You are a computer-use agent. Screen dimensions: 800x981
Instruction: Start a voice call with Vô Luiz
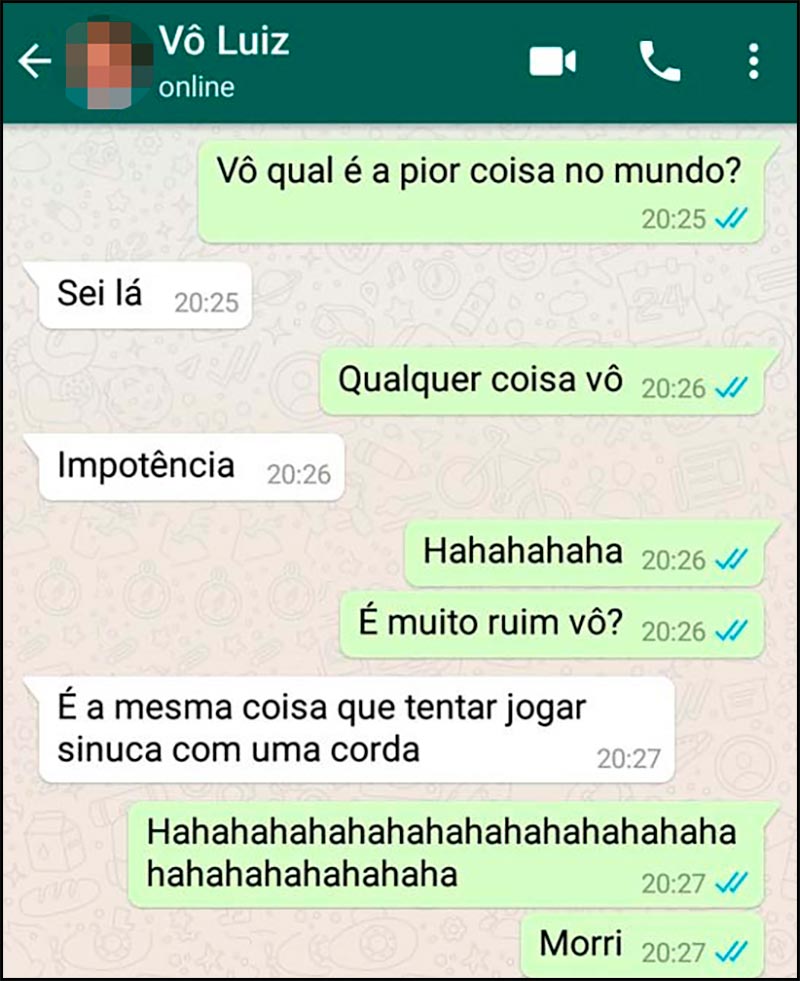pos(659,62)
